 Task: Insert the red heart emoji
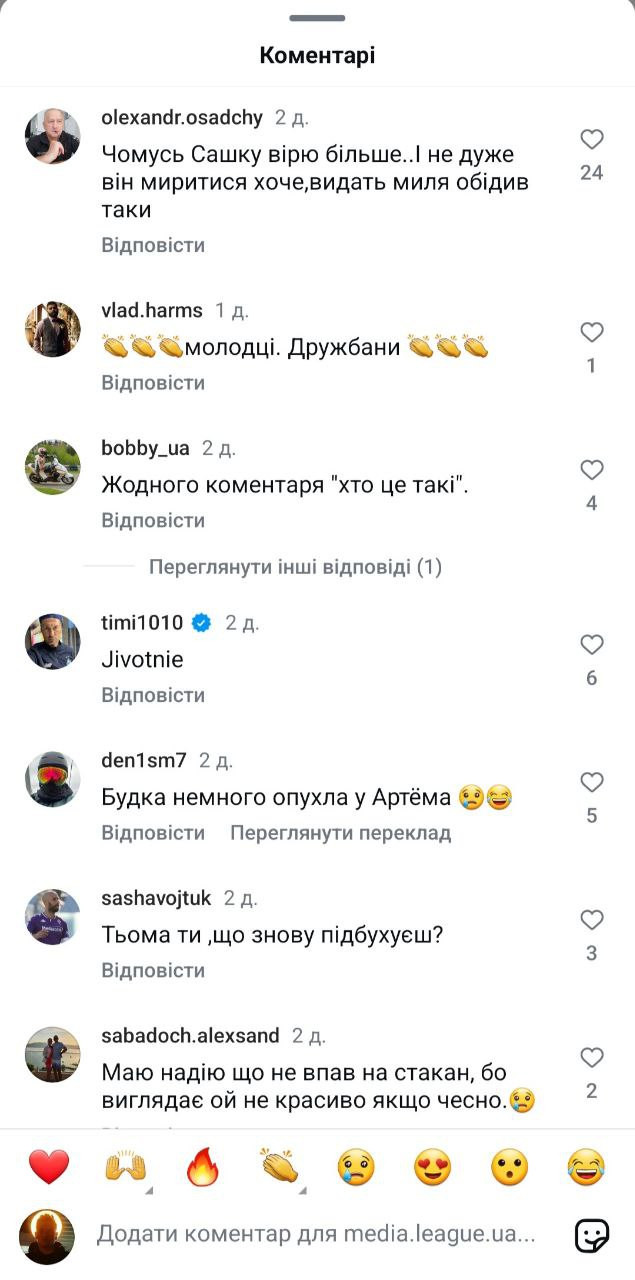[x=49, y=1167]
